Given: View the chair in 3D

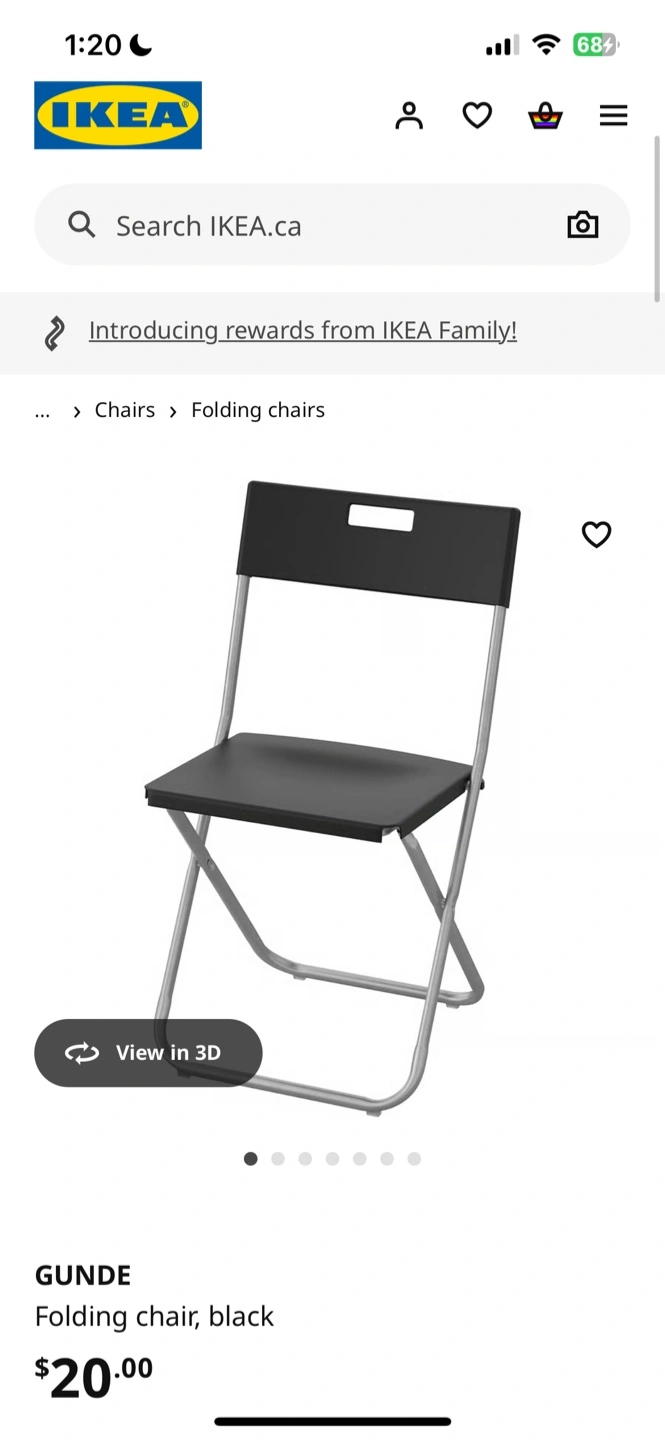Looking at the screenshot, I should click(148, 1053).
